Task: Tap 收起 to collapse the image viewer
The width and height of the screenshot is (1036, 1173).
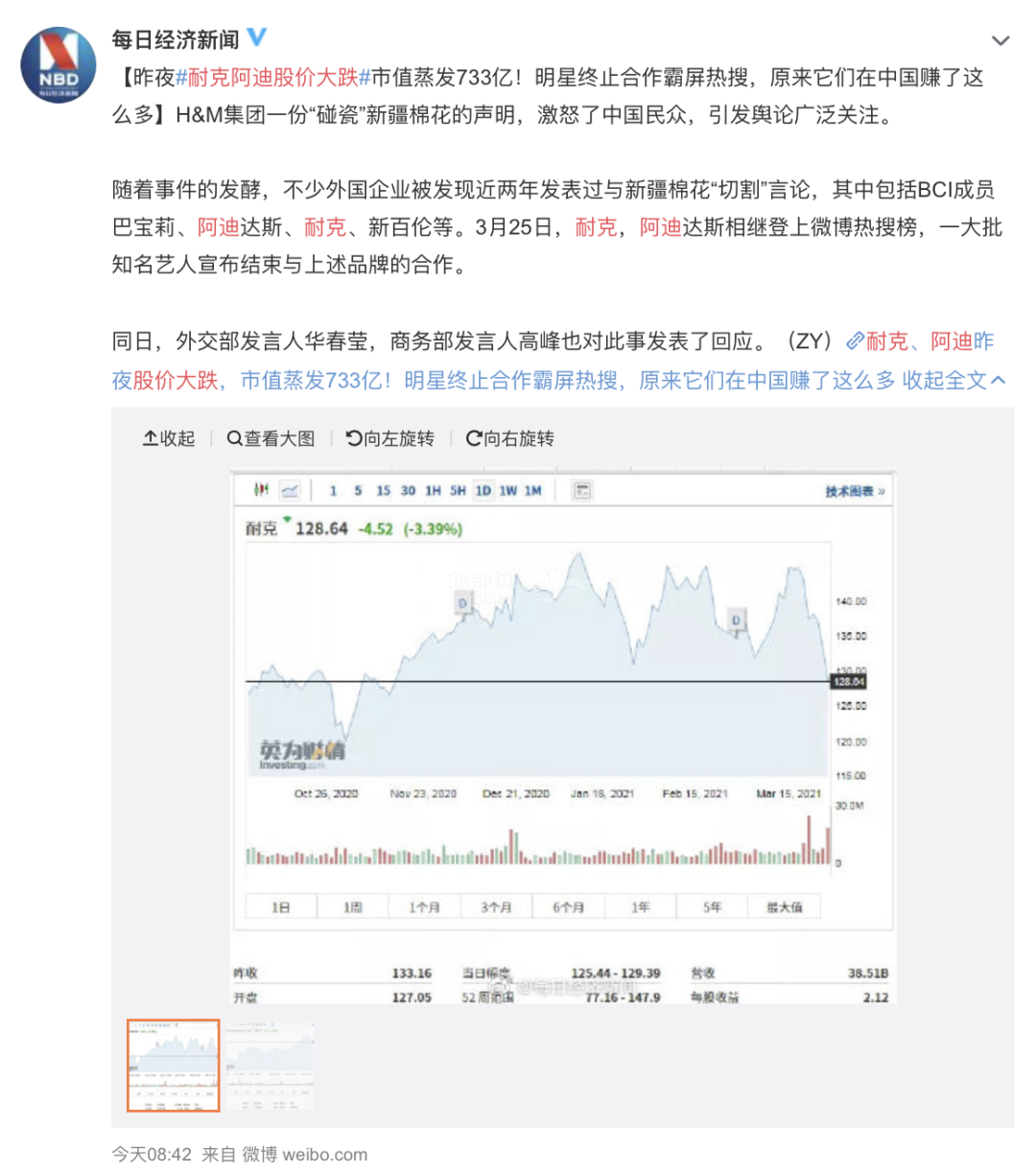Action: [x=169, y=438]
